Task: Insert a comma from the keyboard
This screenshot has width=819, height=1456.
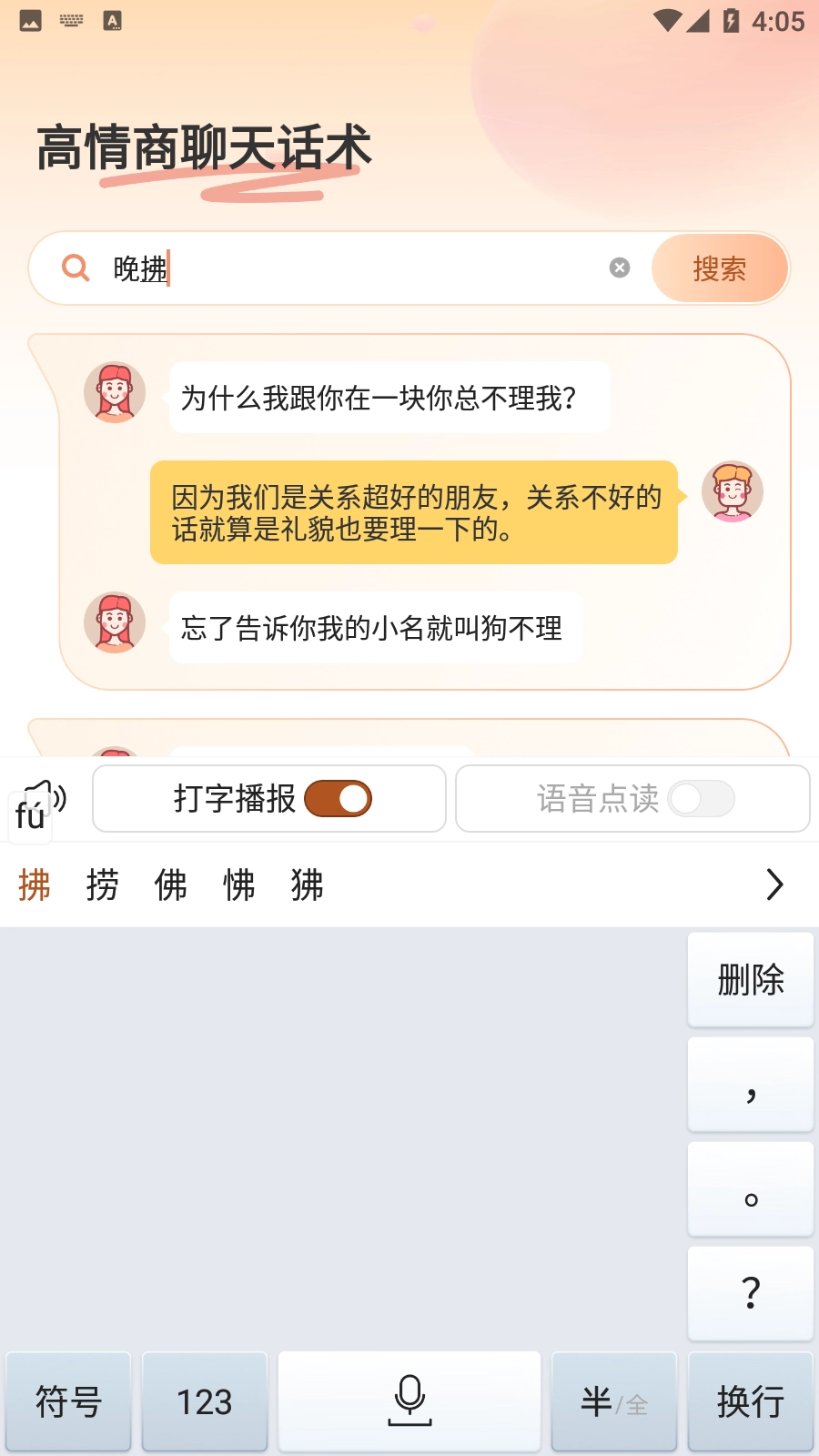Action: pos(751,1085)
